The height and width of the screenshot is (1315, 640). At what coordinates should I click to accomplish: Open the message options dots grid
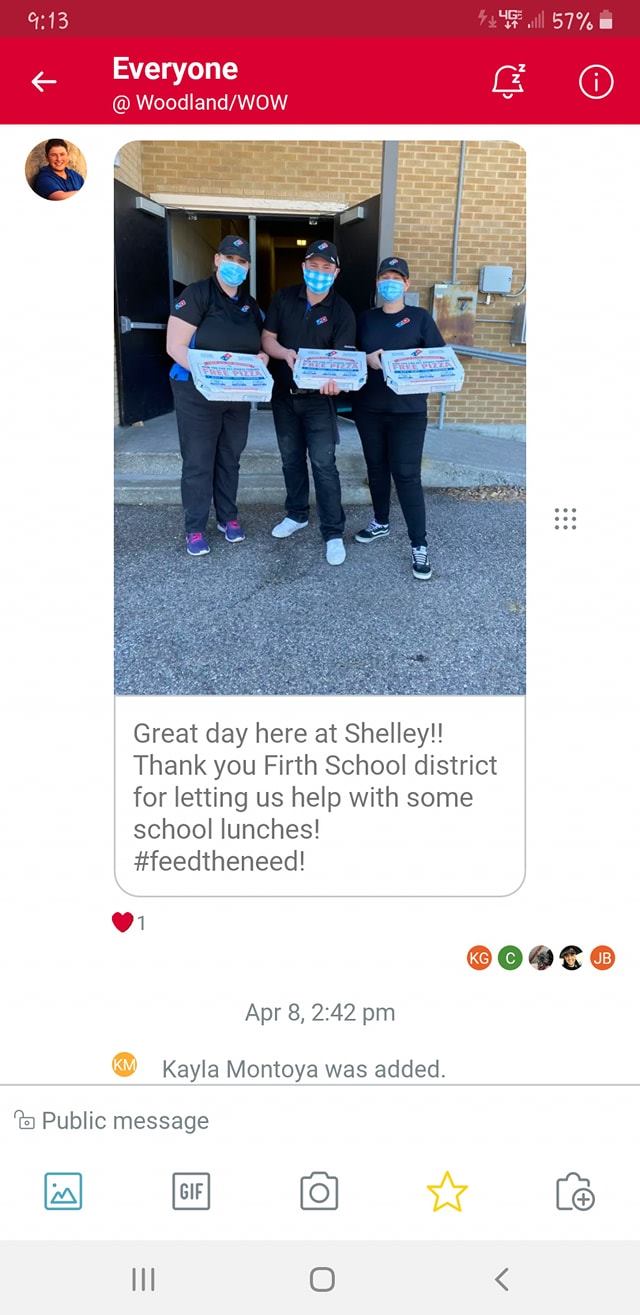pyautogui.click(x=565, y=519)
